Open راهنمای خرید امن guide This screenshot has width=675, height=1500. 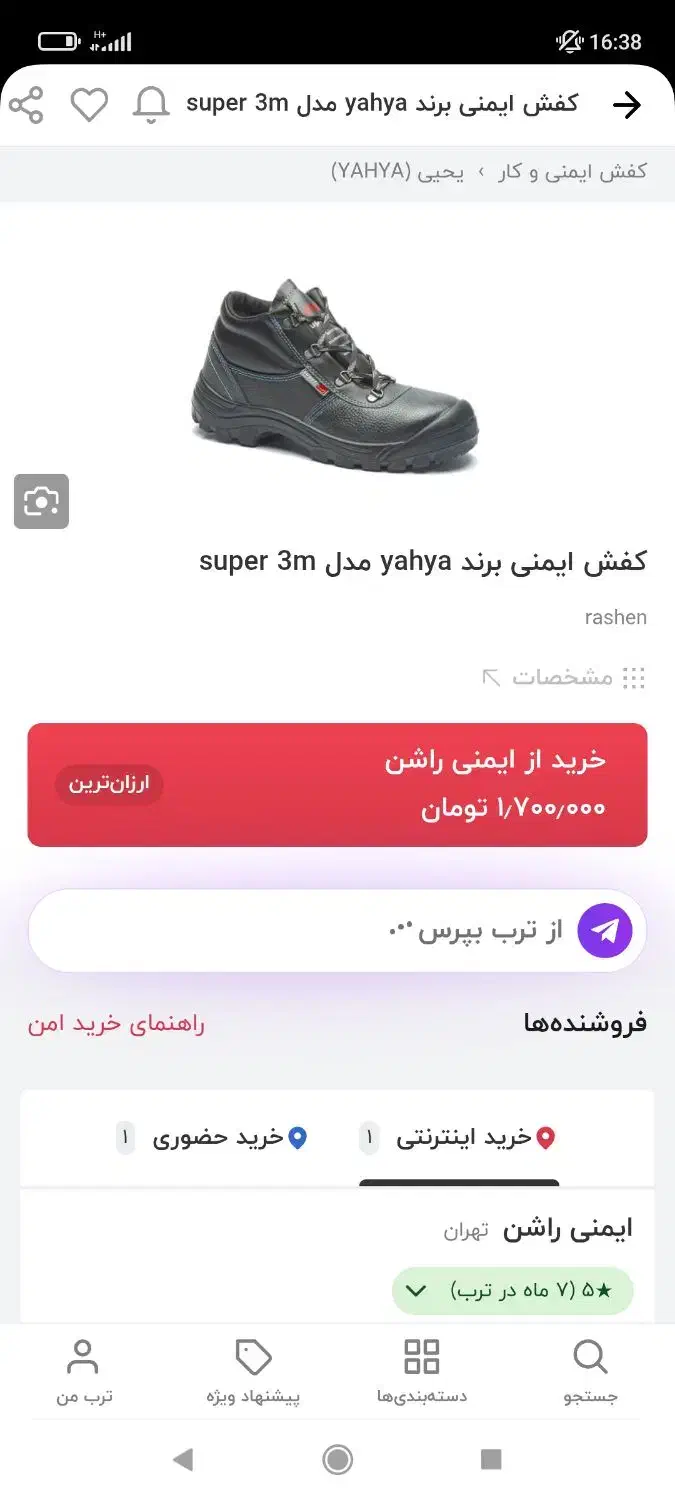116,1024
